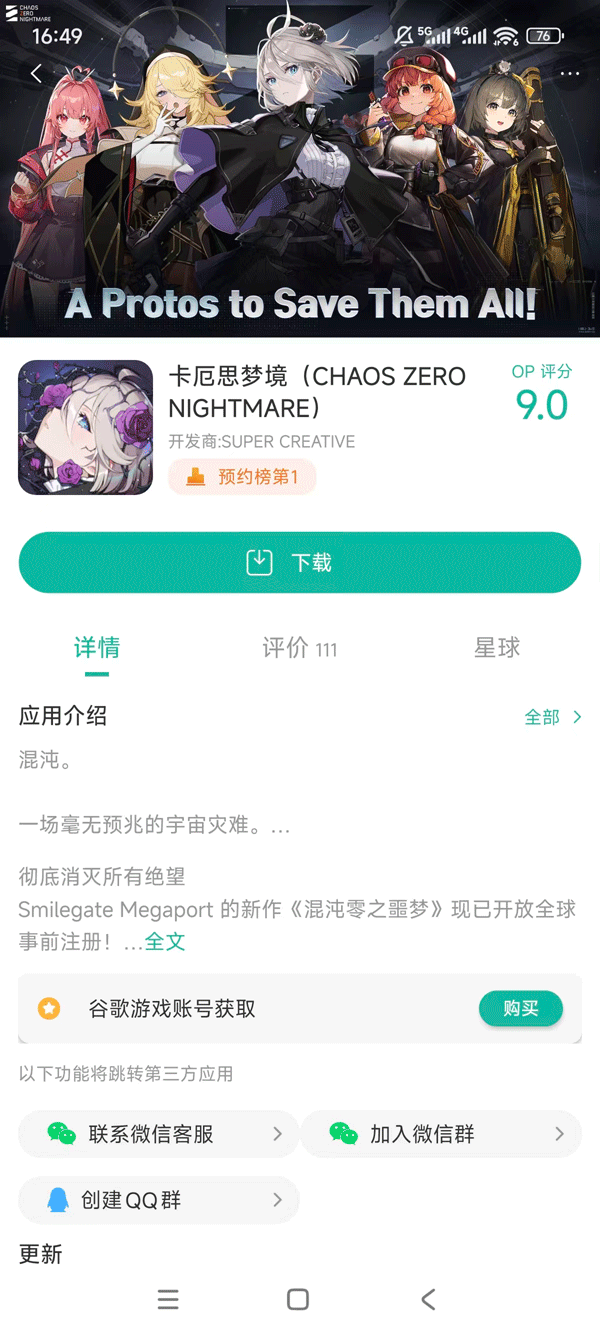The width and height of the screenshot is (600, 1335).
Task: Switch to the 评价 reviews tab
Action: [299, 648]
